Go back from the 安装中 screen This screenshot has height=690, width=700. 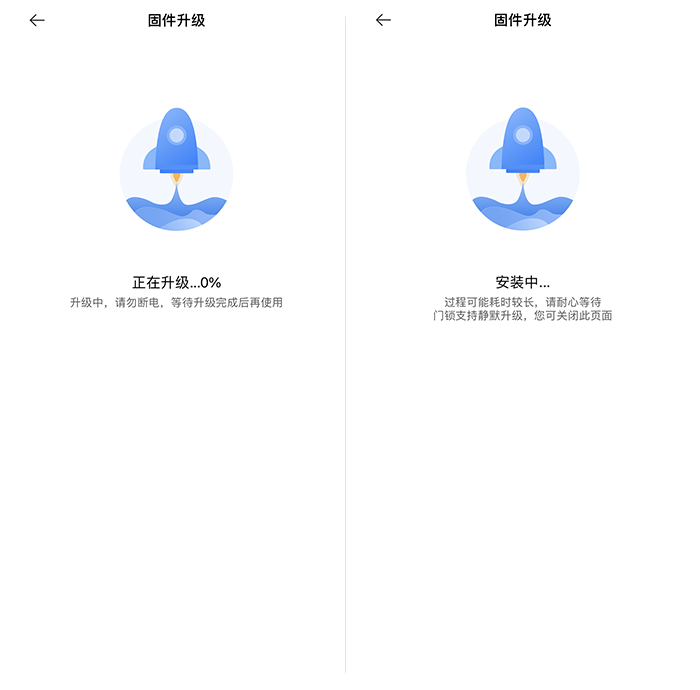(383, 20)
